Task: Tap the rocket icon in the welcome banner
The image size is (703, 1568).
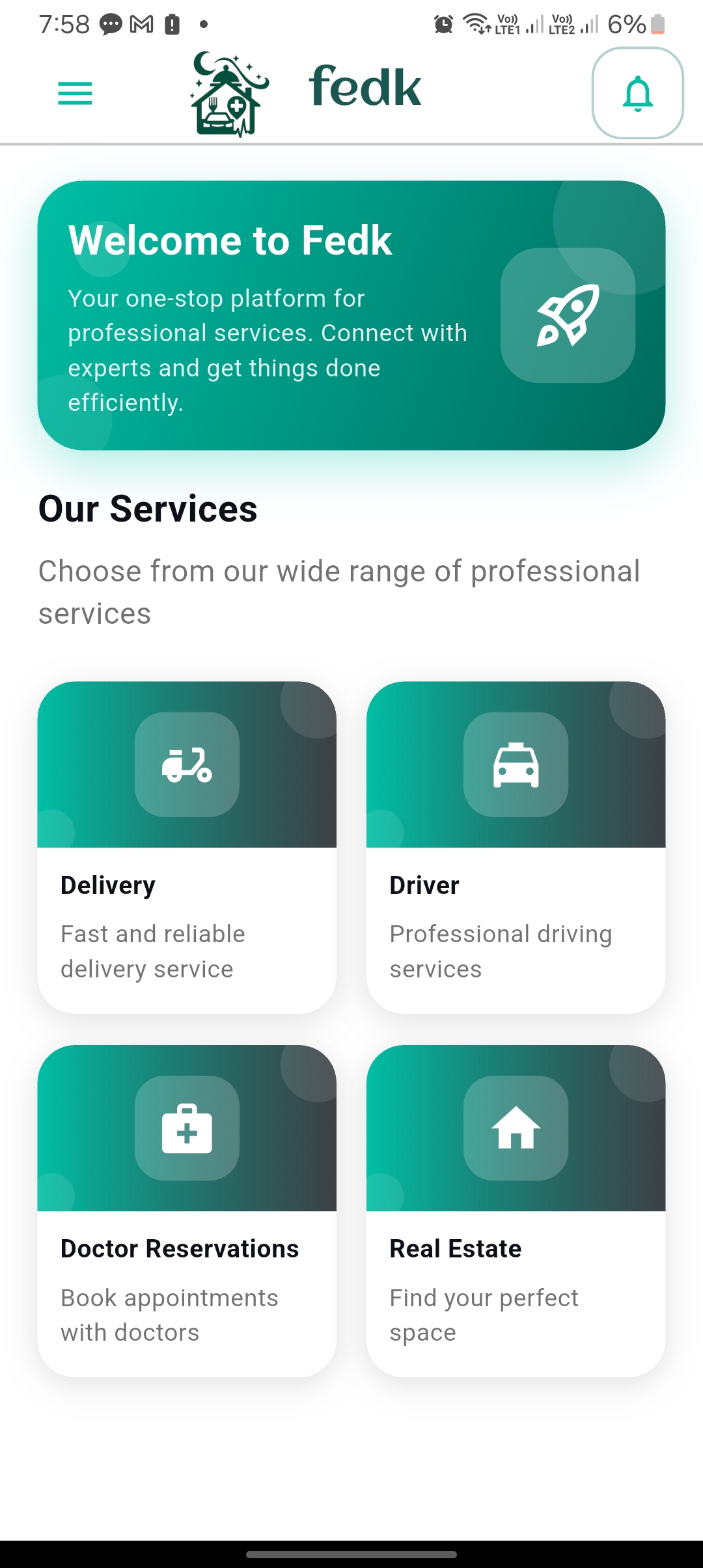Action: [x=567, y=322]
